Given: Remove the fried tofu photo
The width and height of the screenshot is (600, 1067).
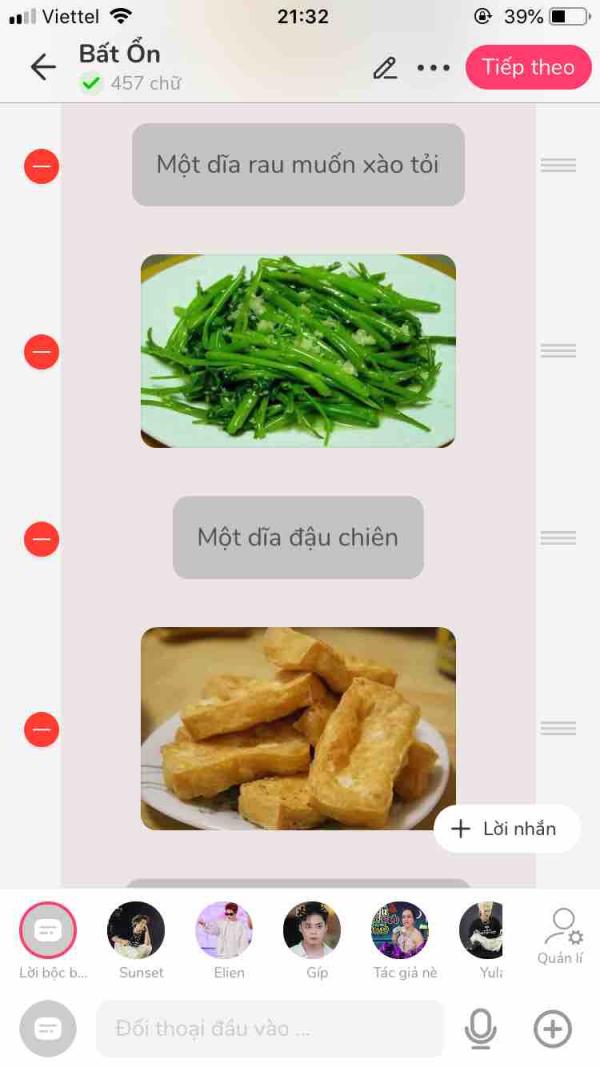Looking at the screenshot, I should pyautogui.click(x=42, y=729).
